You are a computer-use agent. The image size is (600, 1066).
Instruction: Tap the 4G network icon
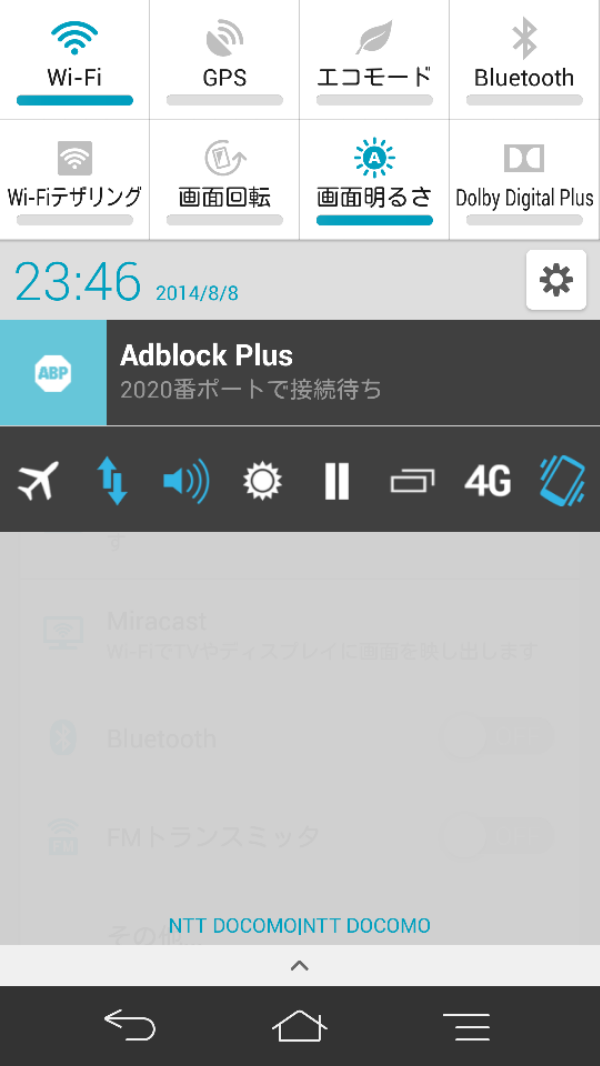[x=487, y=481]
